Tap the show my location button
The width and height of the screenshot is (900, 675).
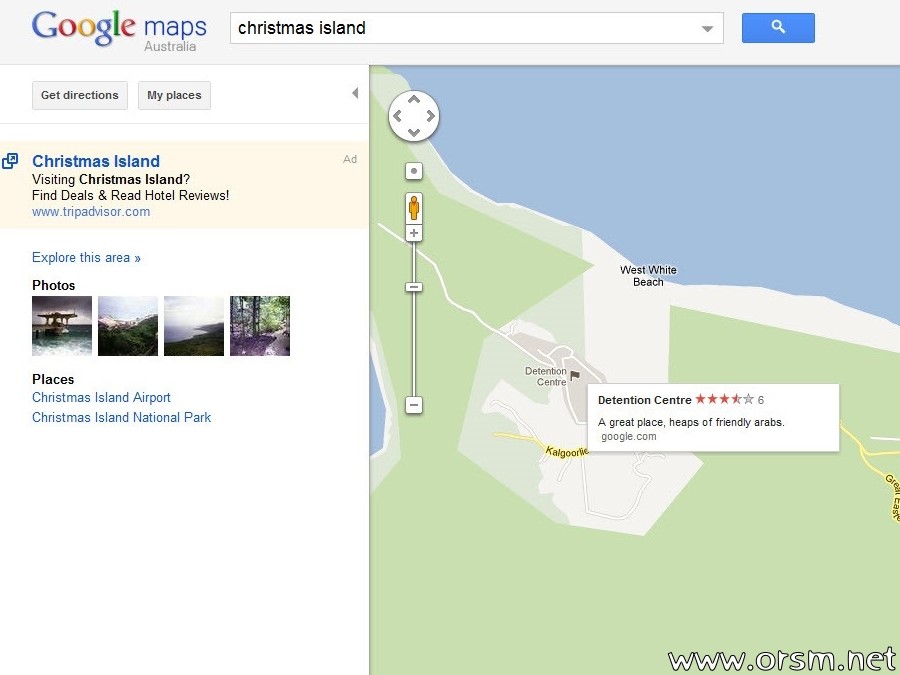tap(414, 171)
